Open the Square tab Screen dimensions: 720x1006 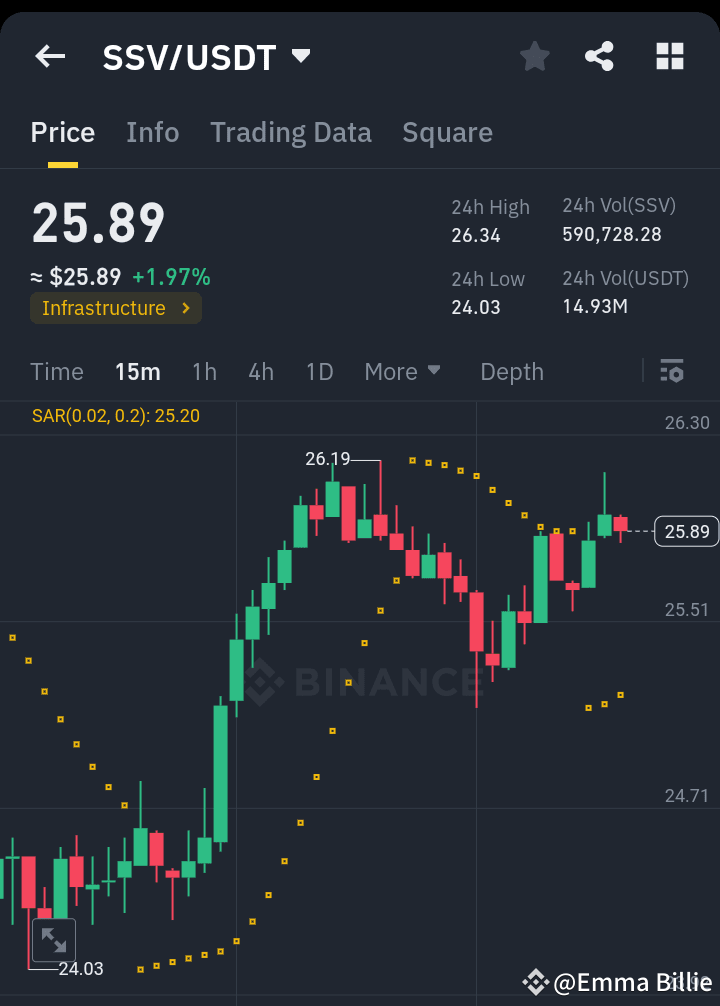tap(447, 132)
